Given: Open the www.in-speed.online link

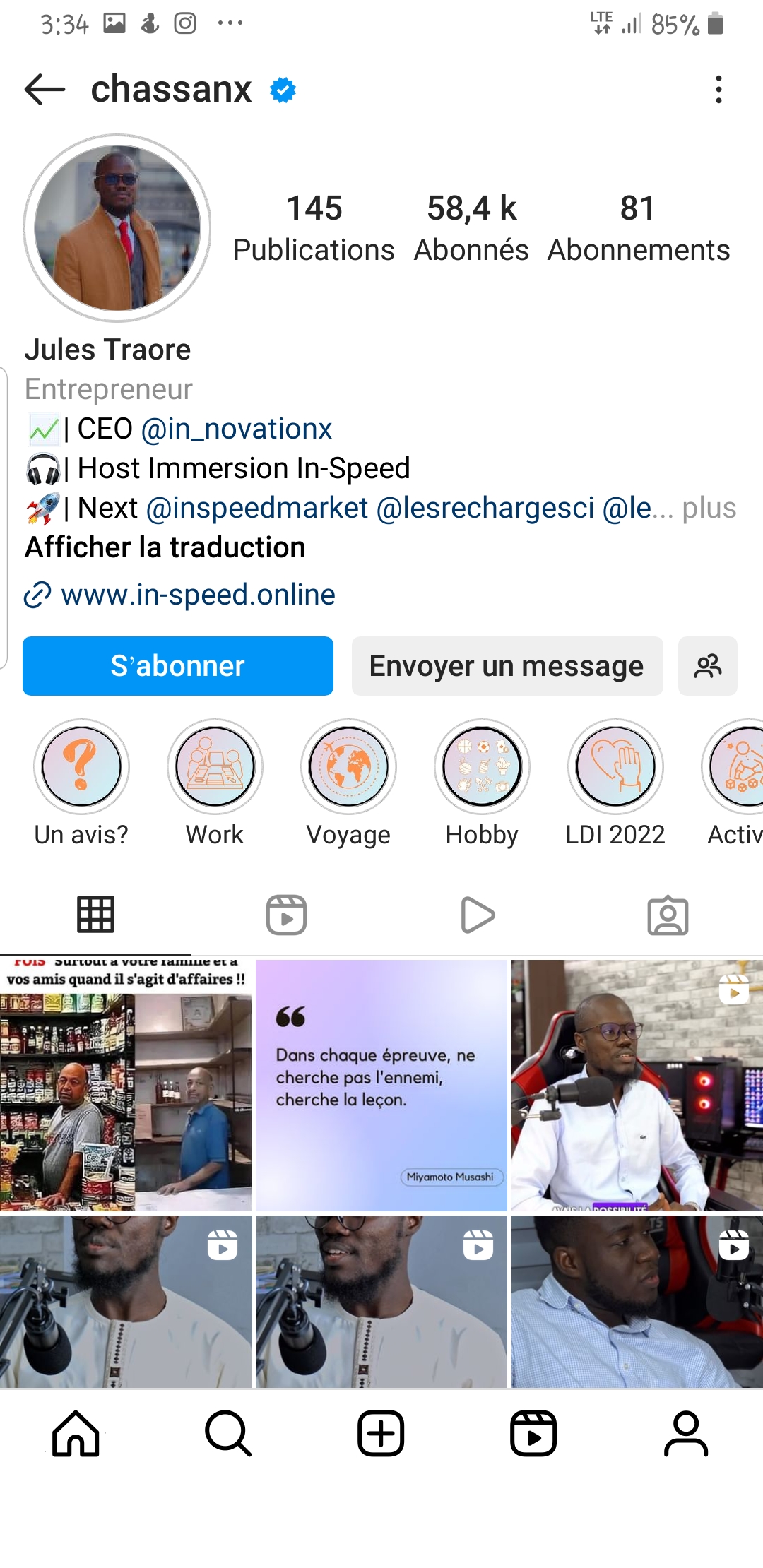Looking at the screenshot, I should 198,595.
